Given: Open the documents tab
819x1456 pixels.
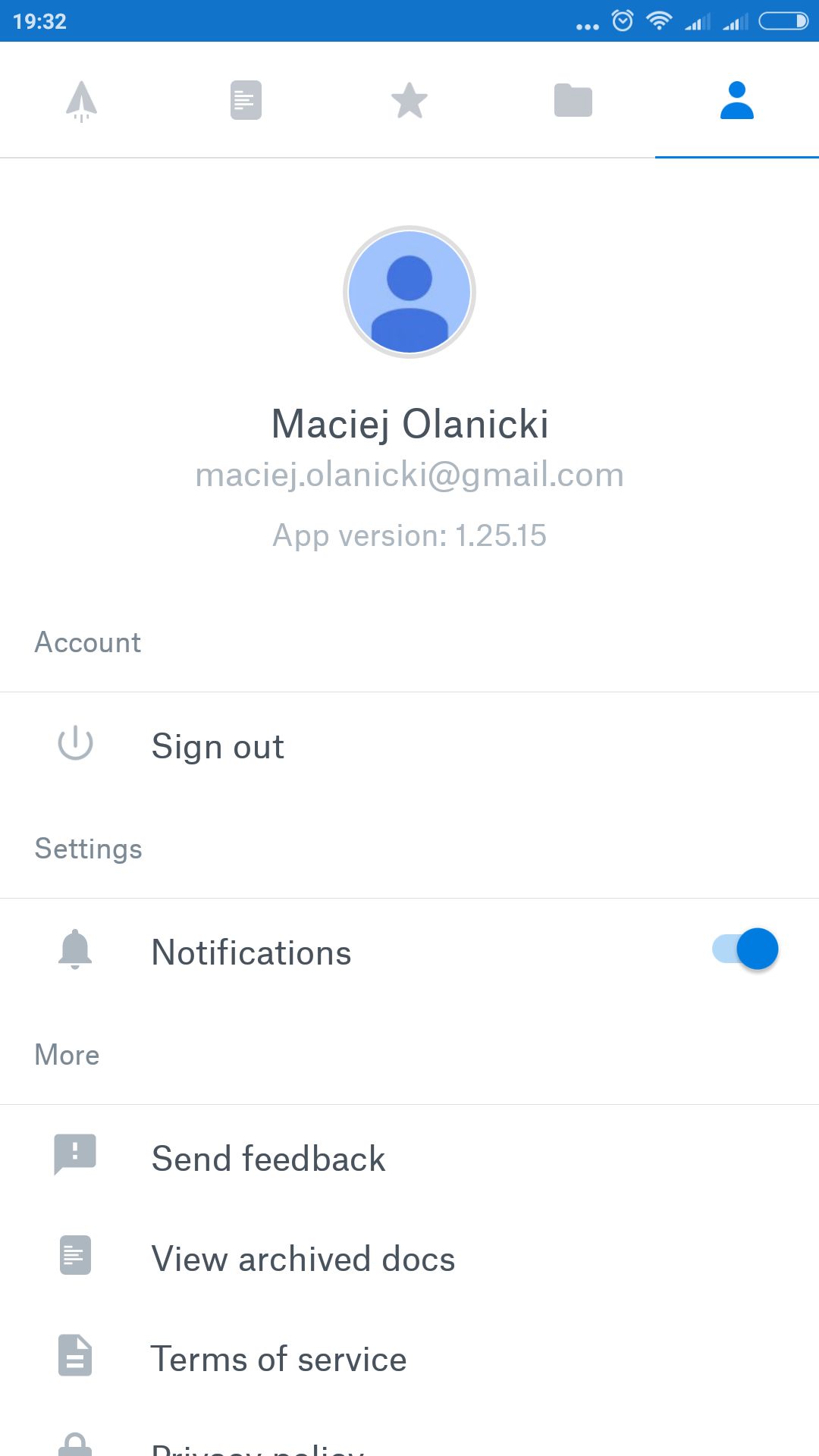Looking at the screenshot, I should [246, 100].
